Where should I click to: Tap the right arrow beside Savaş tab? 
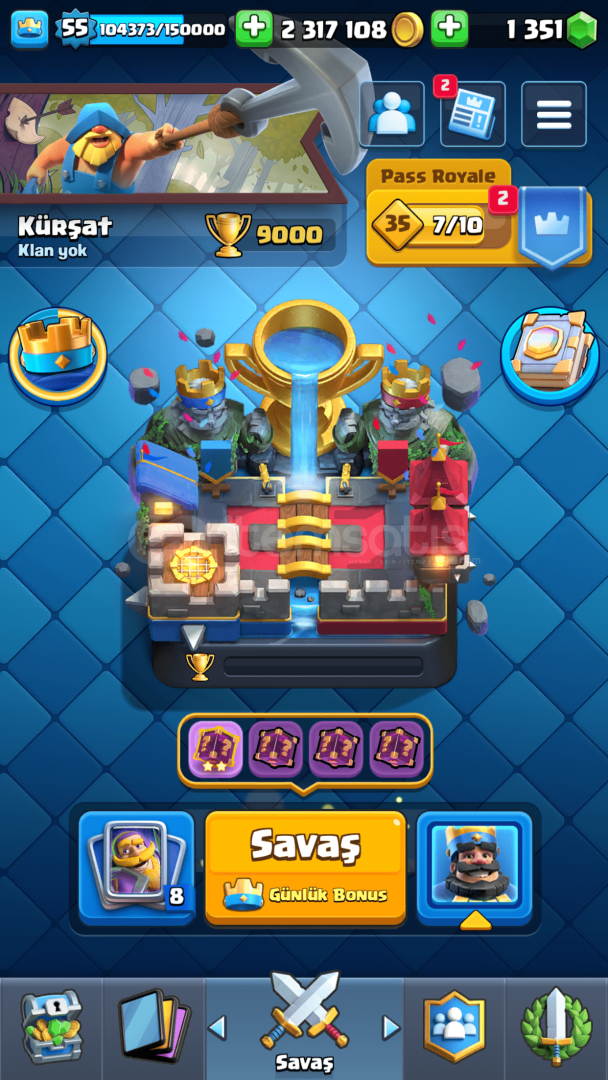[391, 1028]
